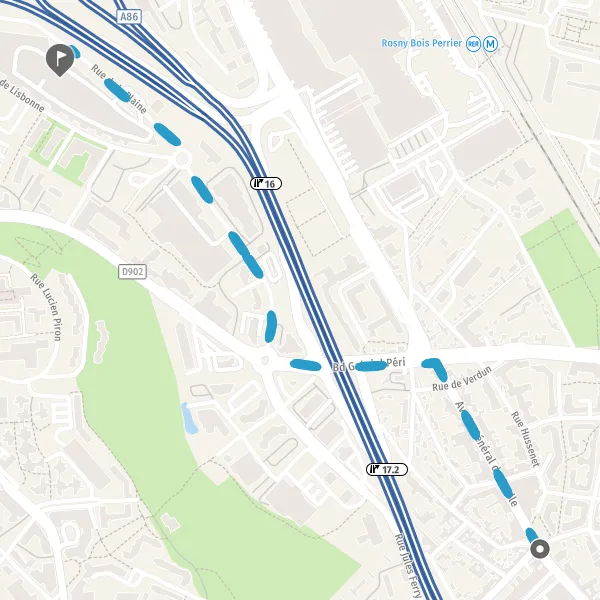Open the Rosny Bois Perrier station label

point(421,43)
